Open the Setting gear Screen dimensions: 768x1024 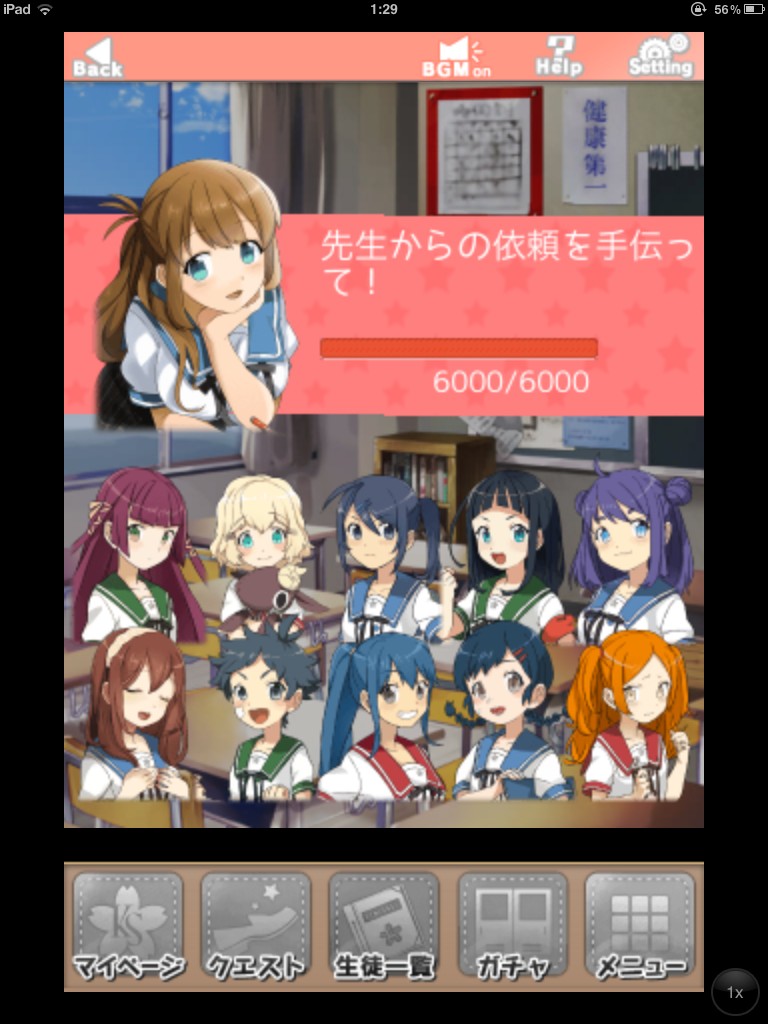tap(661, 57)
